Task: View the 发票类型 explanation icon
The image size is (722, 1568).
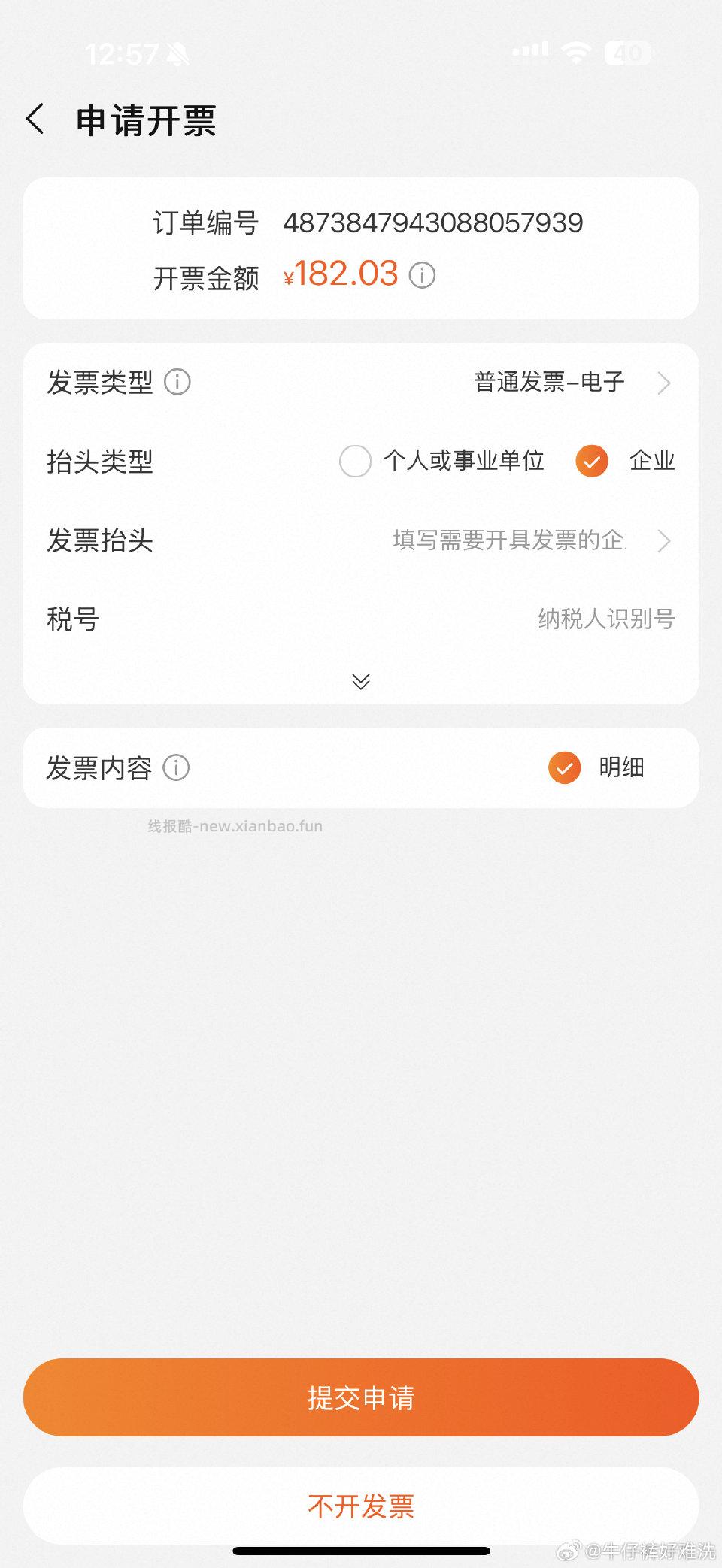Action: coord(176,383)
